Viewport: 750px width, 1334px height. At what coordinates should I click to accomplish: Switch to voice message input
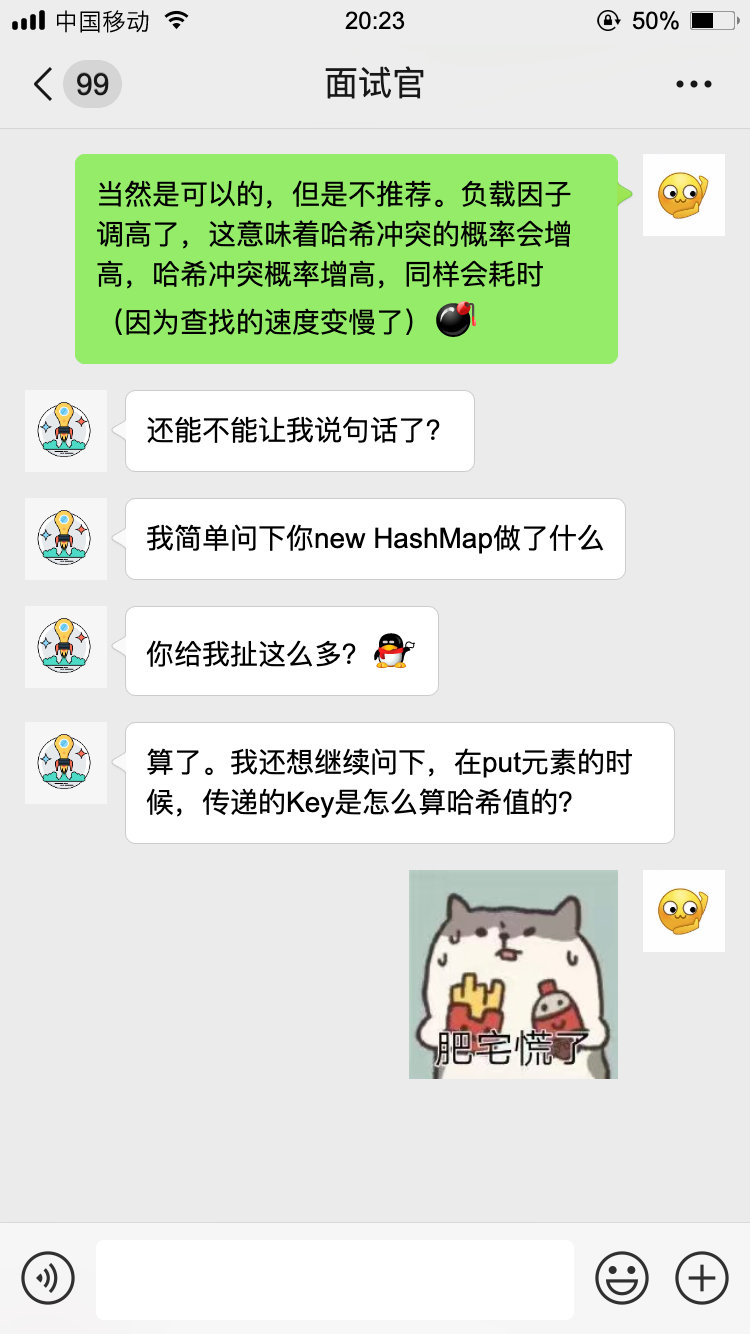coord(48,1277)
